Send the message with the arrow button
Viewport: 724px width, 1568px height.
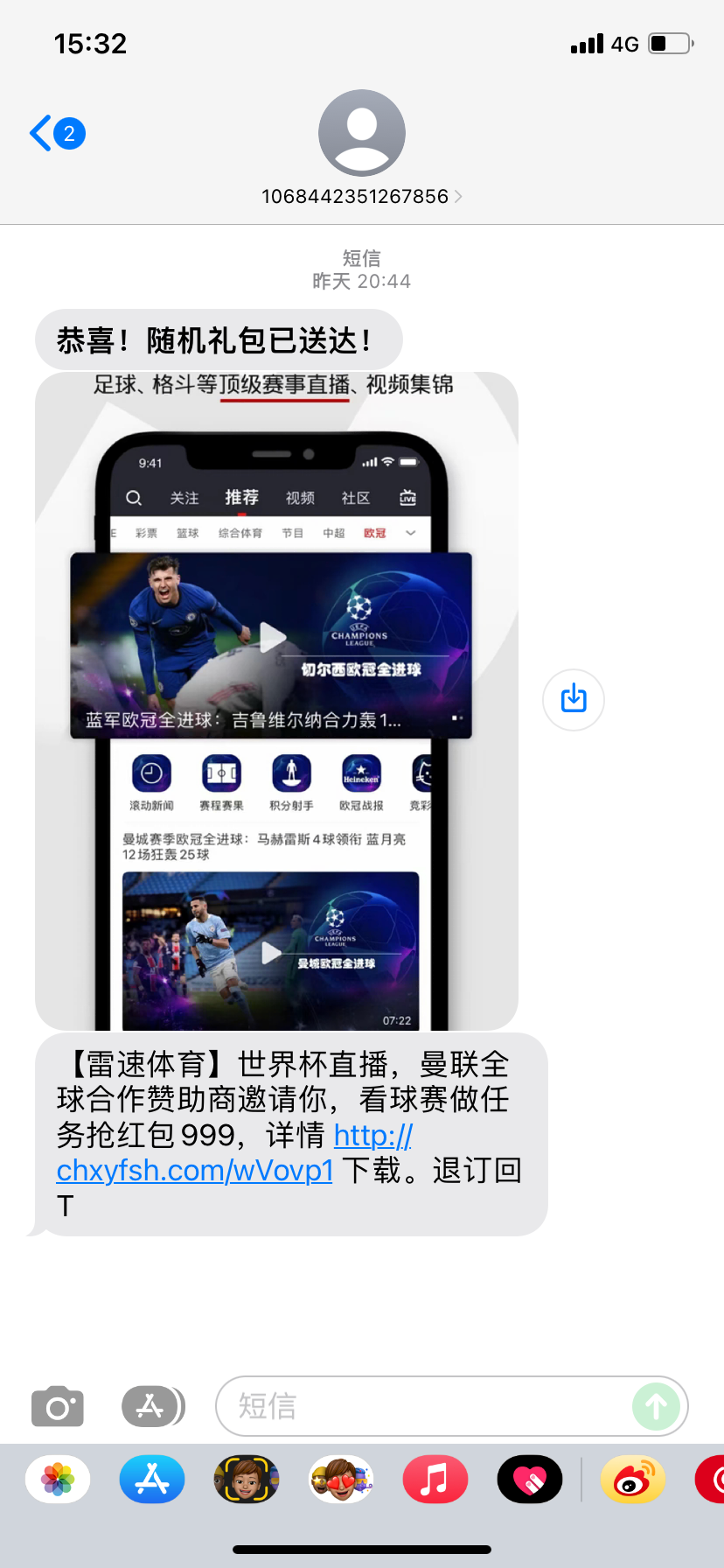(656, 1406)
